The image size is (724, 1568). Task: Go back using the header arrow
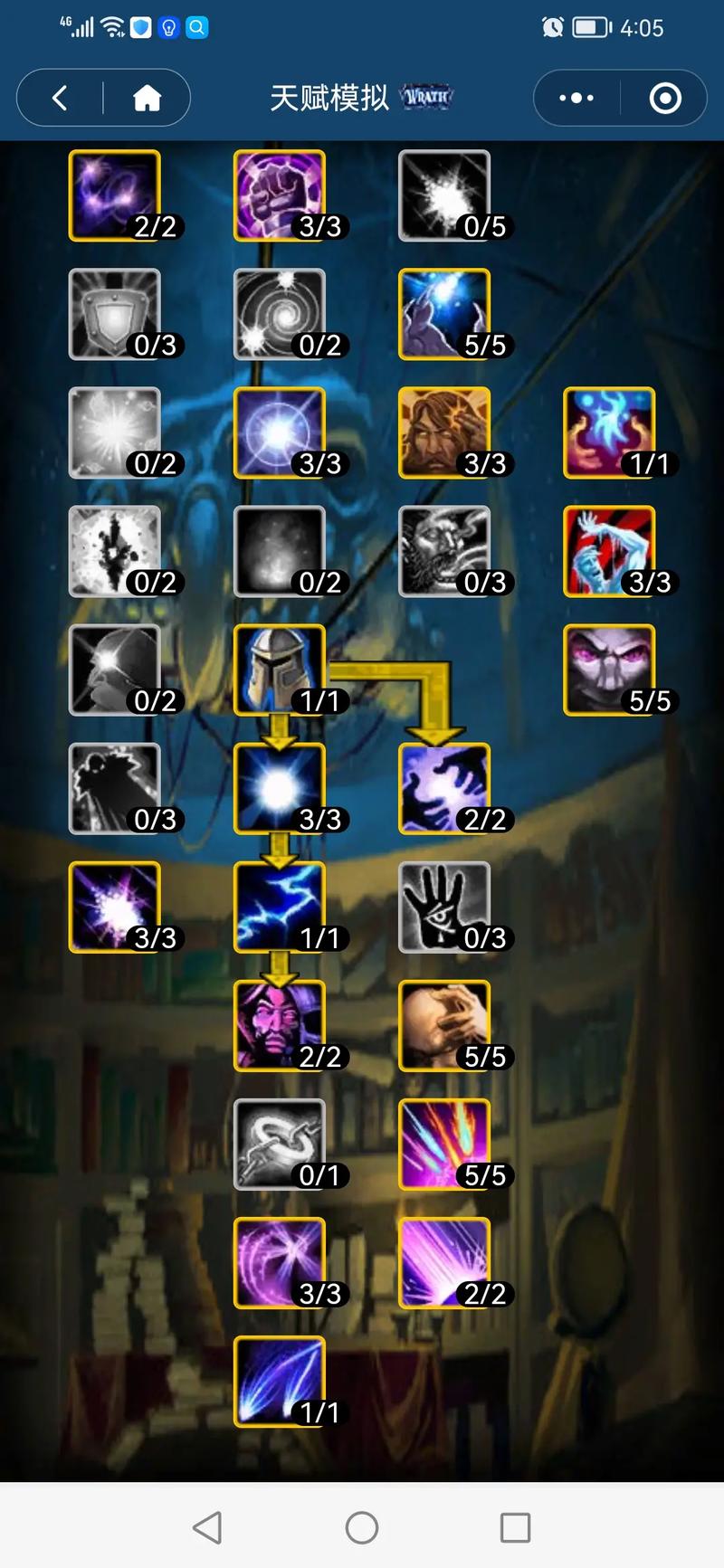point(60,98)
